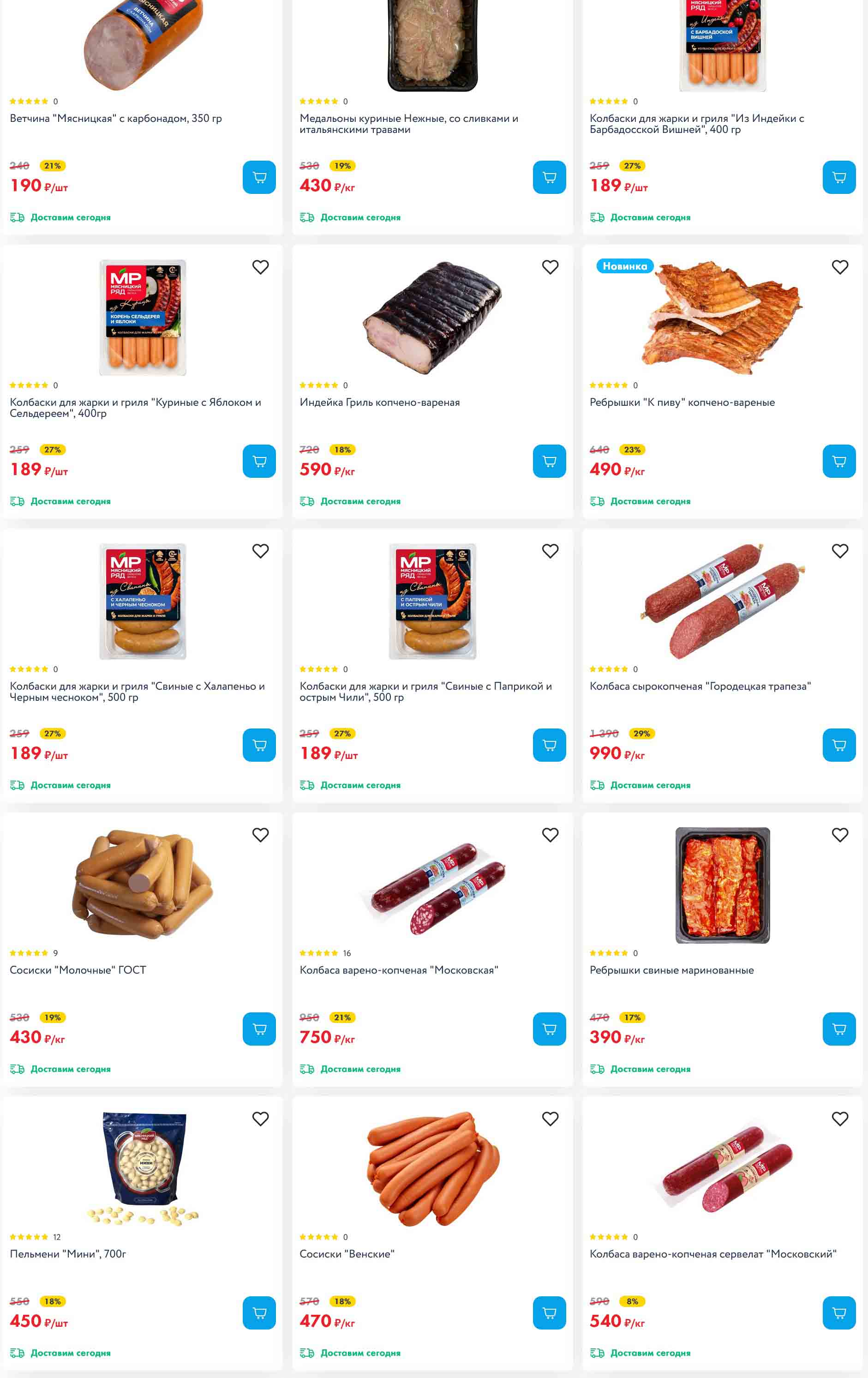Add Сосиски "Молочные" ГОСТ to cart
The width and height of the screenshot is (868, 1378).
click(x=259, y=1029)
